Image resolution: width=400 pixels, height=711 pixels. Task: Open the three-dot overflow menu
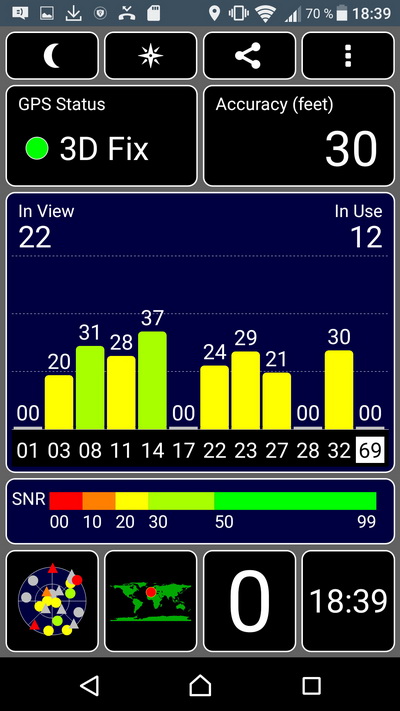[x=348, y=56]
